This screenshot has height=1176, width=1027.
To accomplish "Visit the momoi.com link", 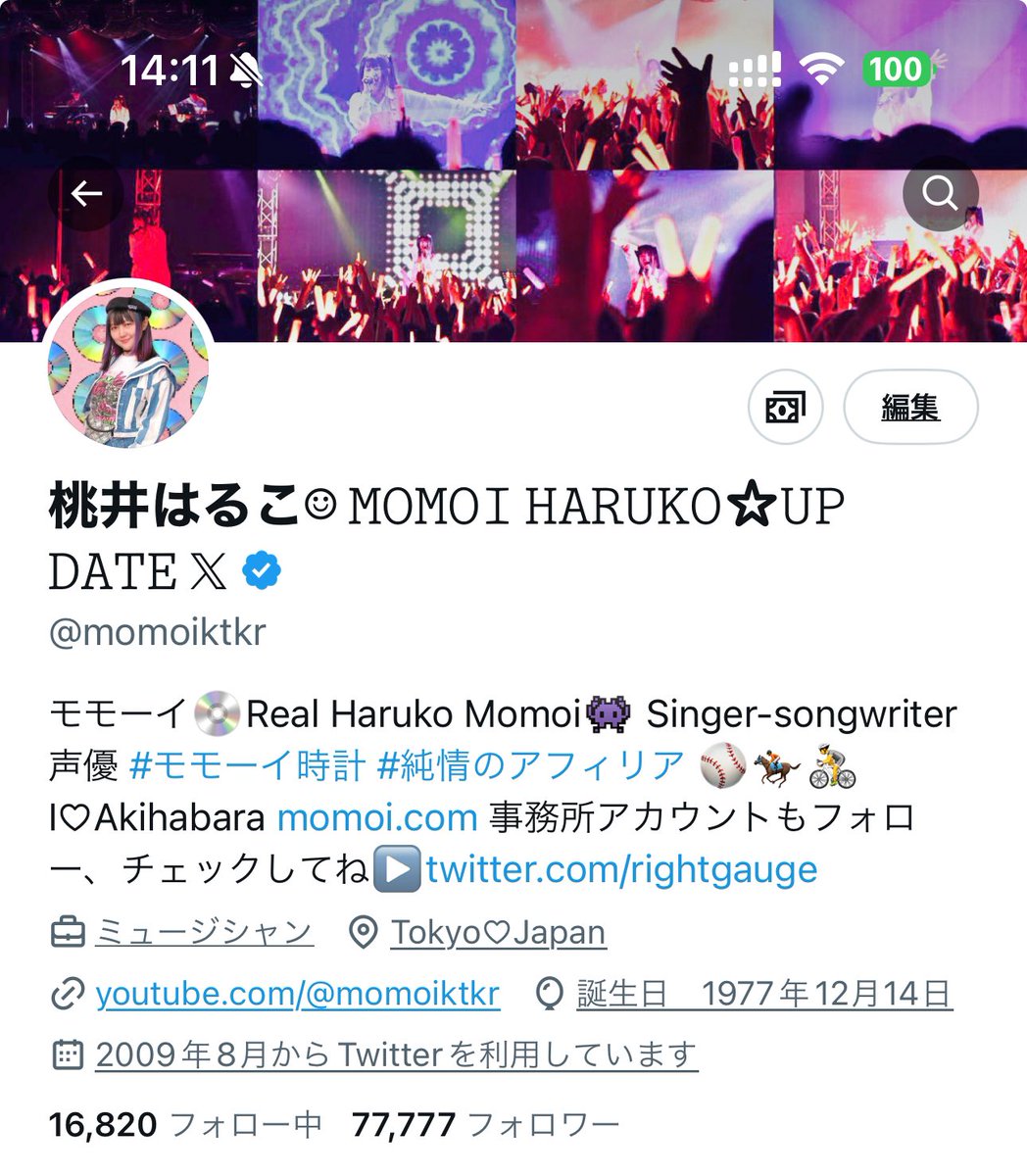I will (377, 817).
